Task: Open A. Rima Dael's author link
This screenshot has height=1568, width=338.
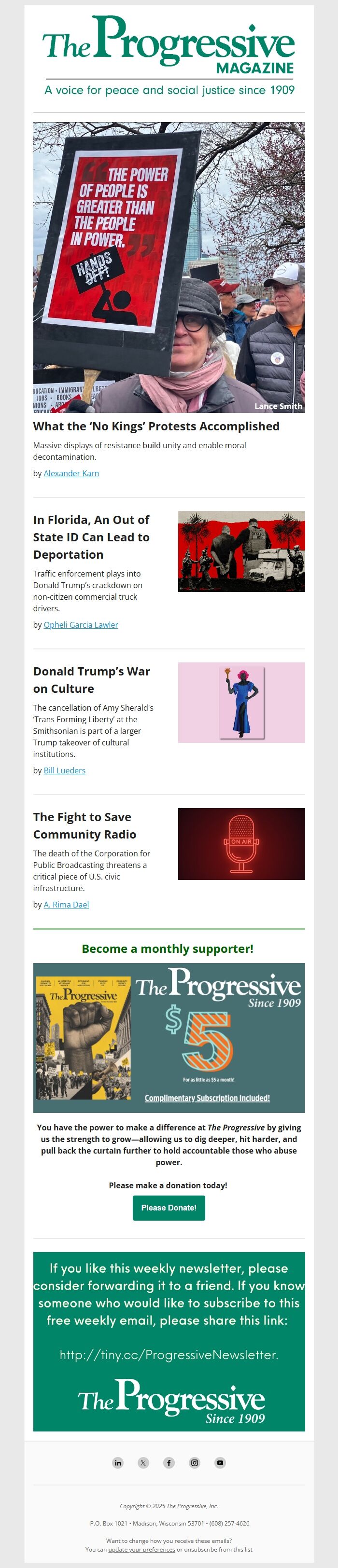Action: click(66, 904)
